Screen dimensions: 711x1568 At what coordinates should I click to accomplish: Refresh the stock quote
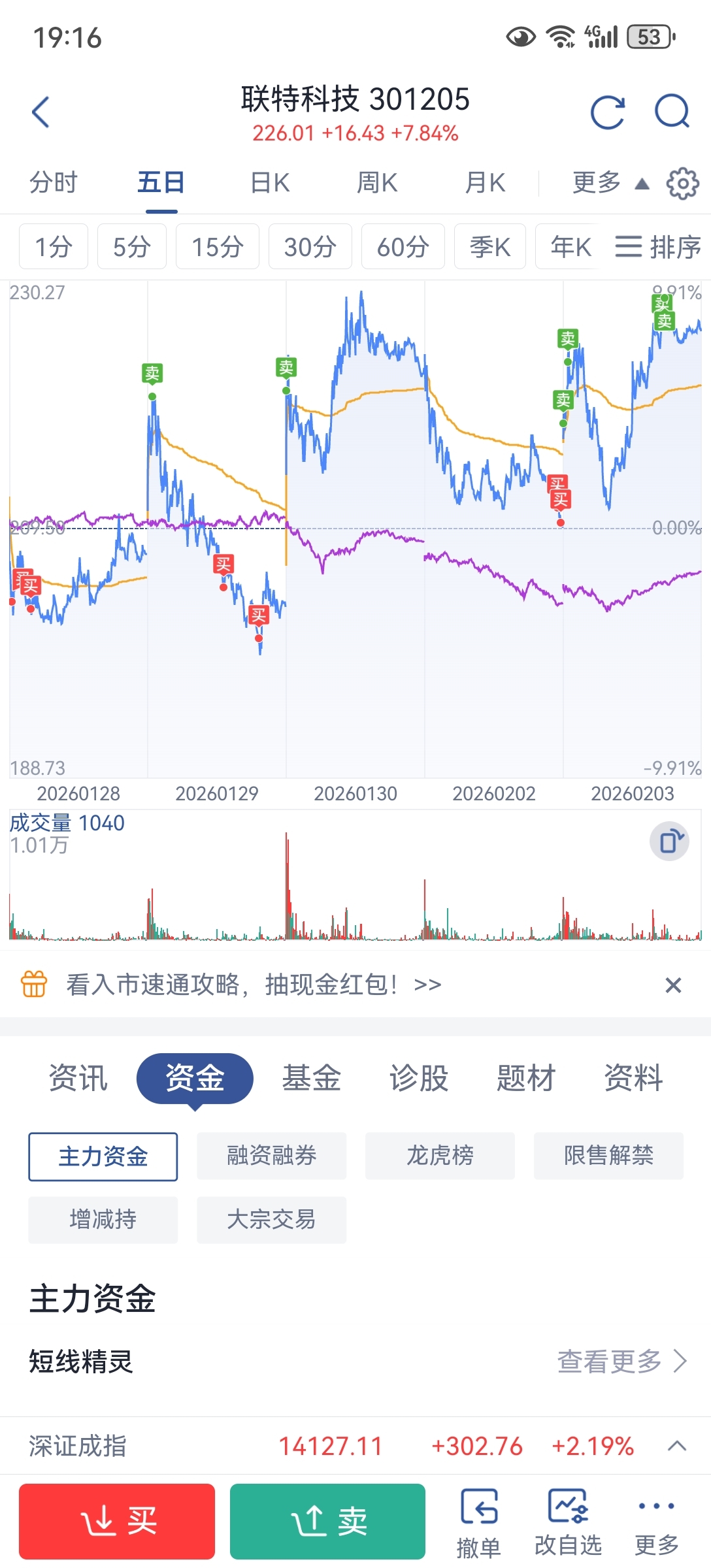[x=608, y=112]
